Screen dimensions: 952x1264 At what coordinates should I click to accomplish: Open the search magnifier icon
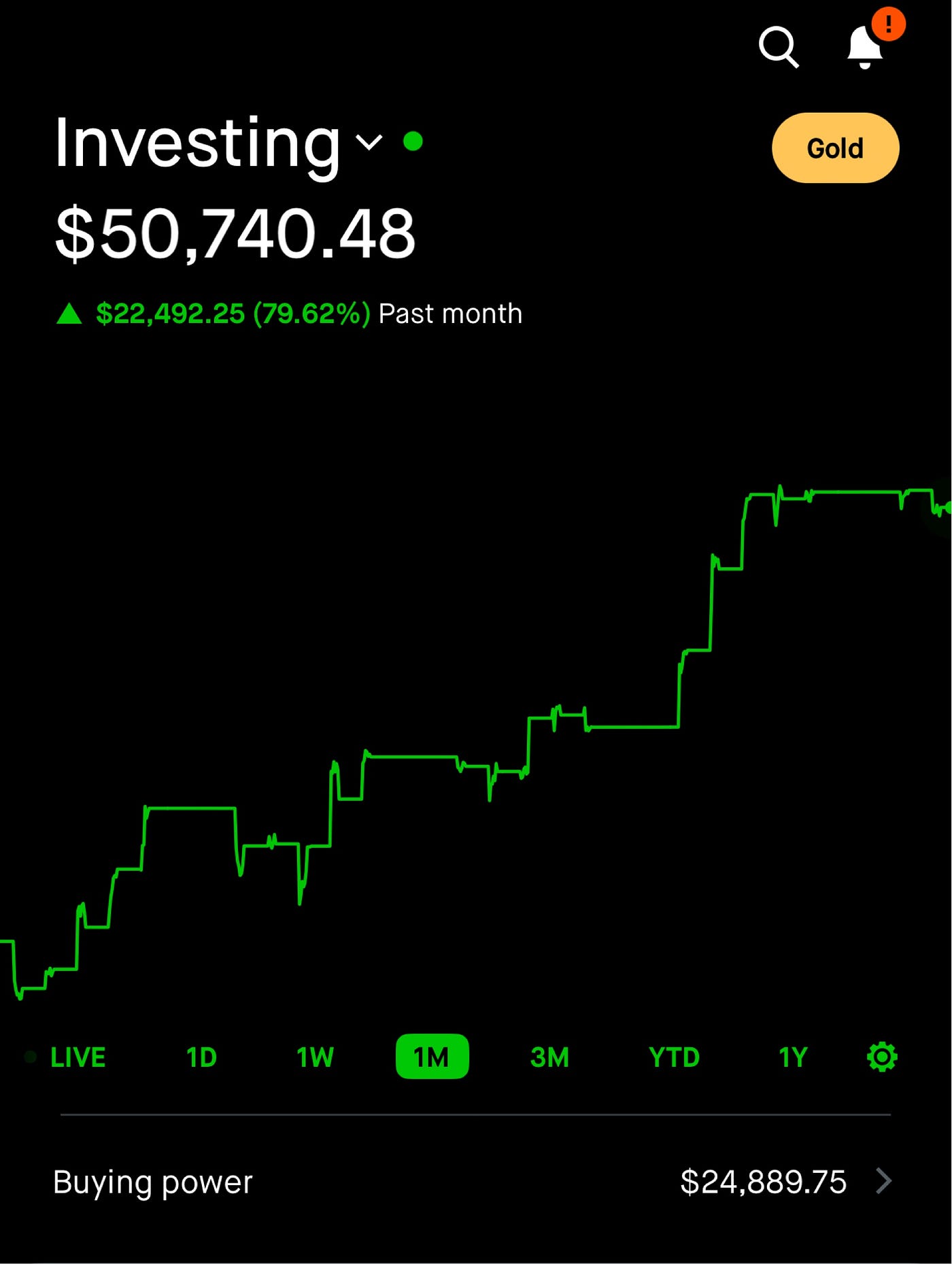[779, 48]
